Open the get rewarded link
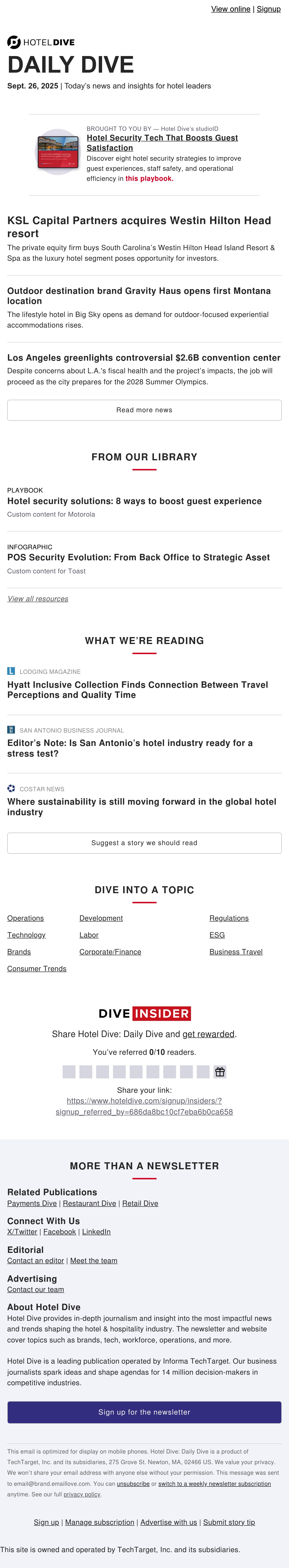 209,1034
